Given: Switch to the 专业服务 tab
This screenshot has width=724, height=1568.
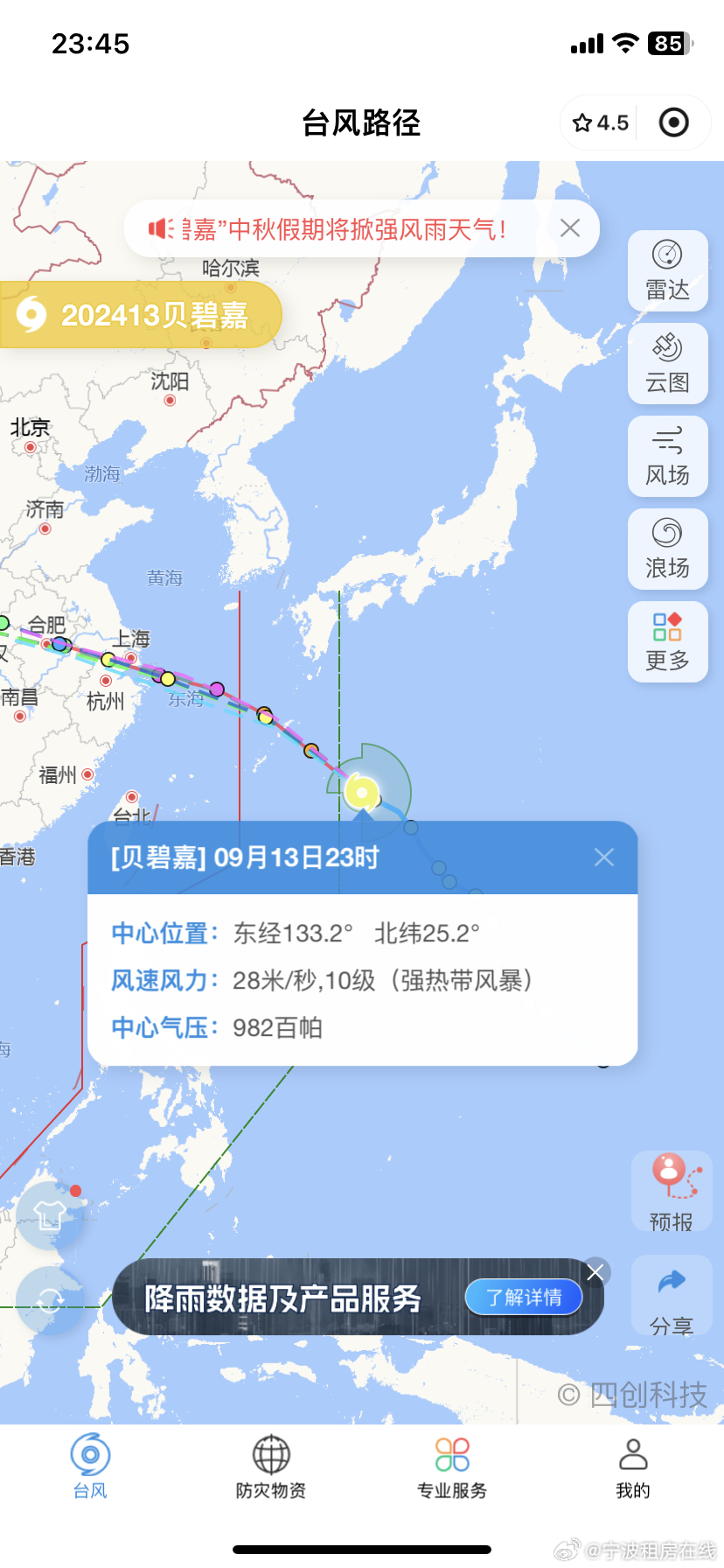Looking at the screenshot, I should 452,1467.
